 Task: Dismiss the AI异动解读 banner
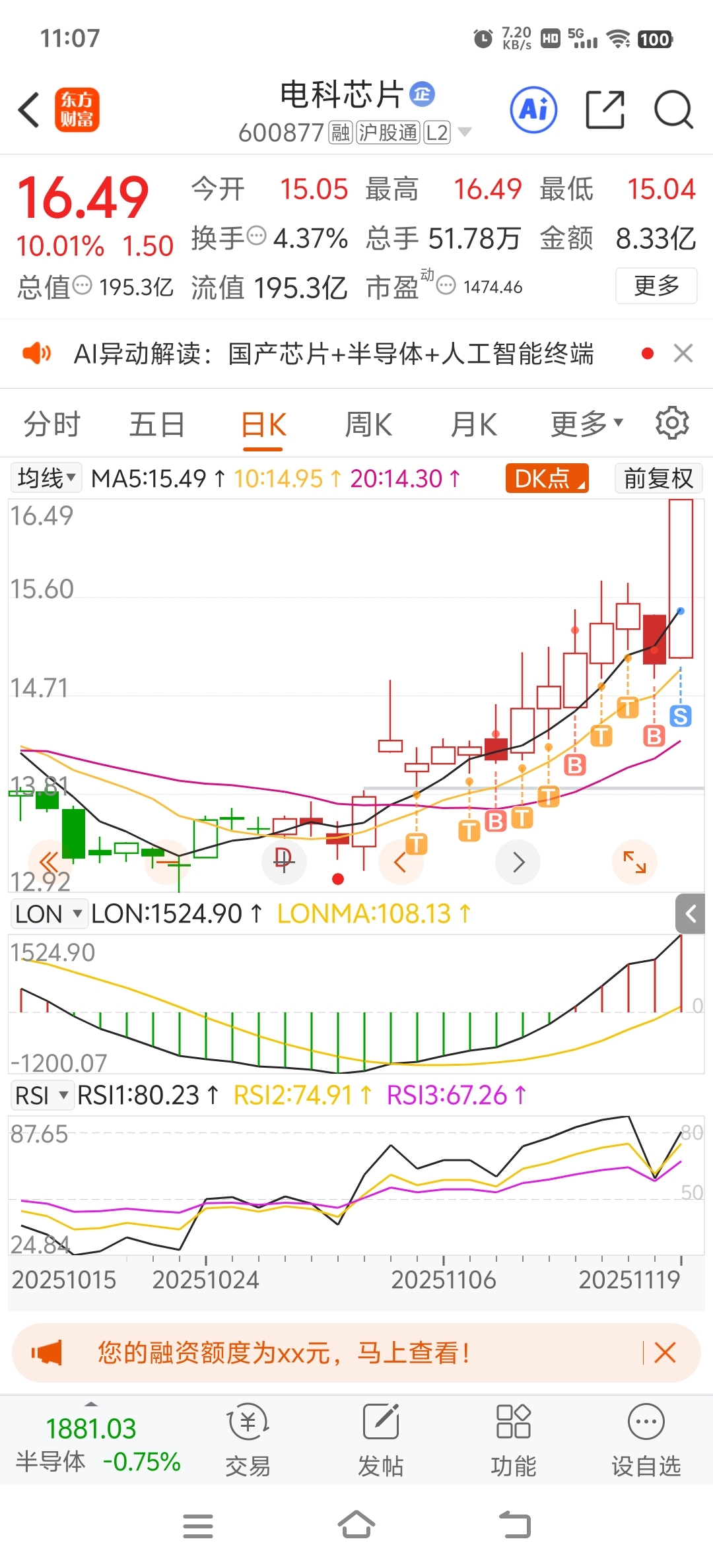tap(683, 354)
